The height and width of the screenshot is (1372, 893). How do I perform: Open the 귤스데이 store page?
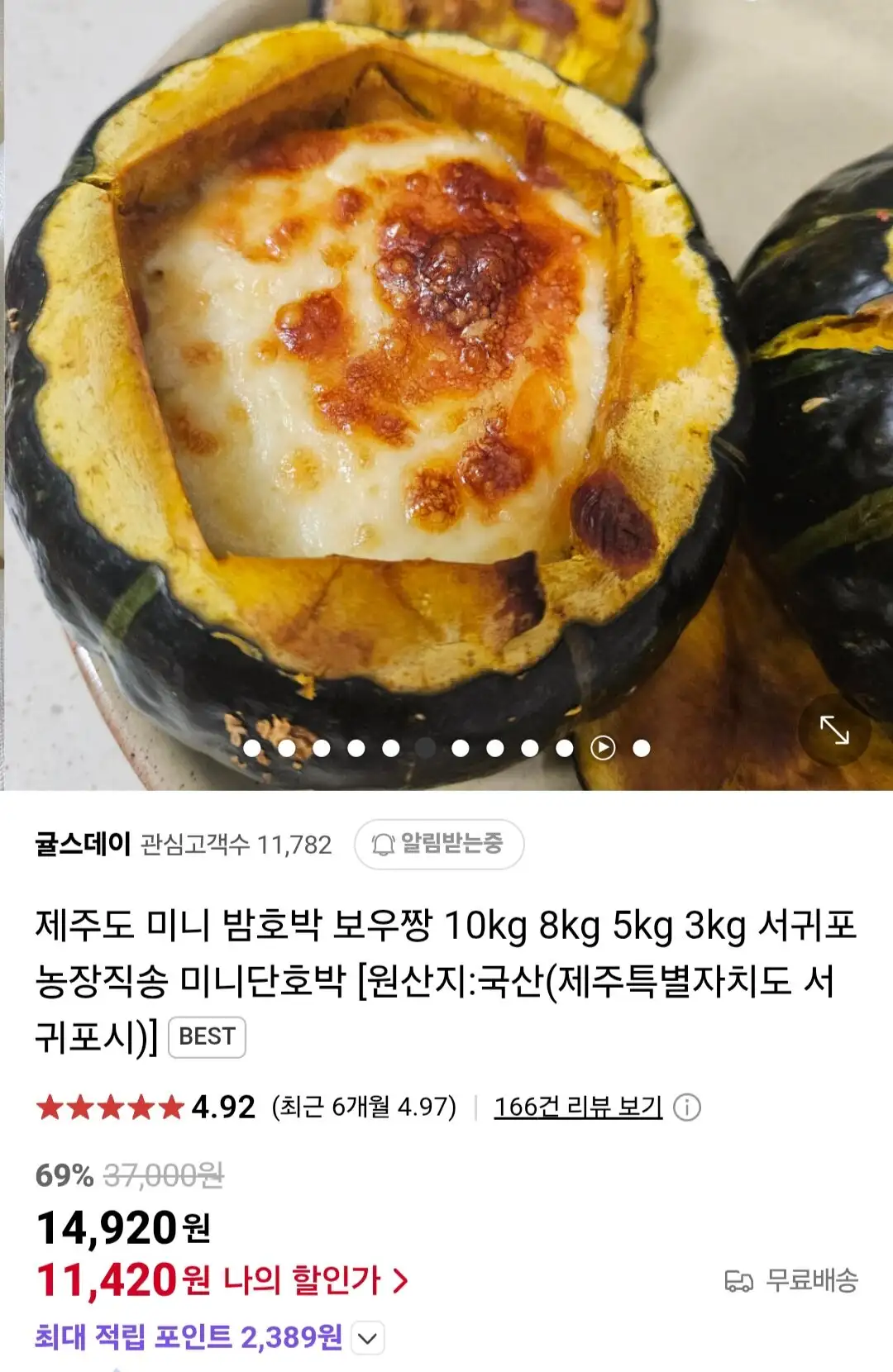click(83, 844)
